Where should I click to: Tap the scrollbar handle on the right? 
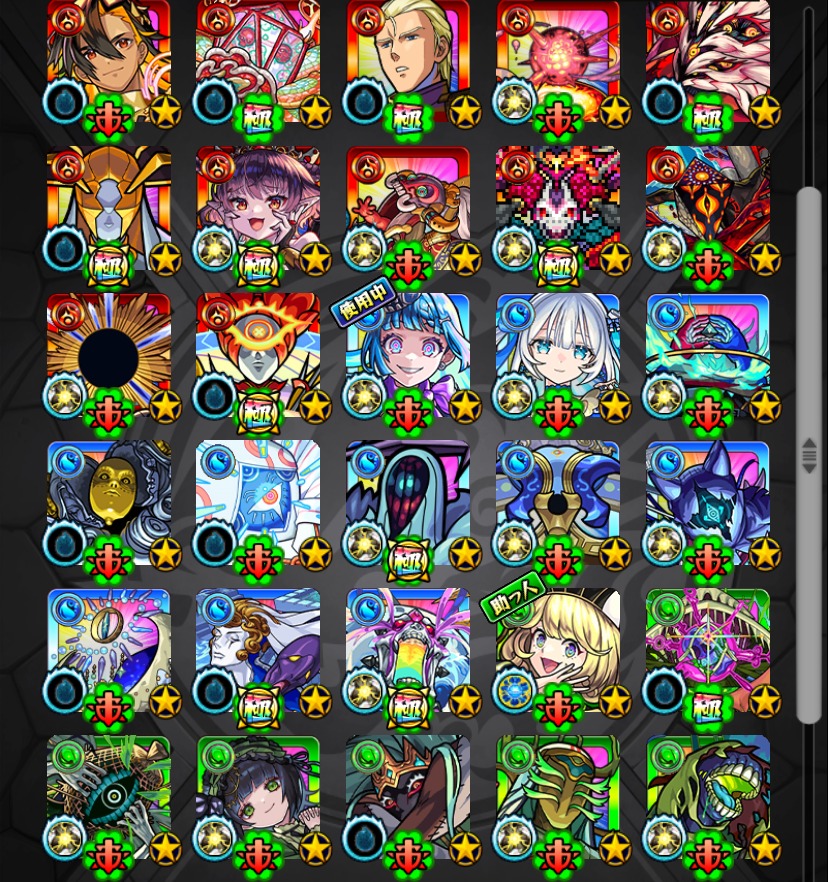point(808,455)
